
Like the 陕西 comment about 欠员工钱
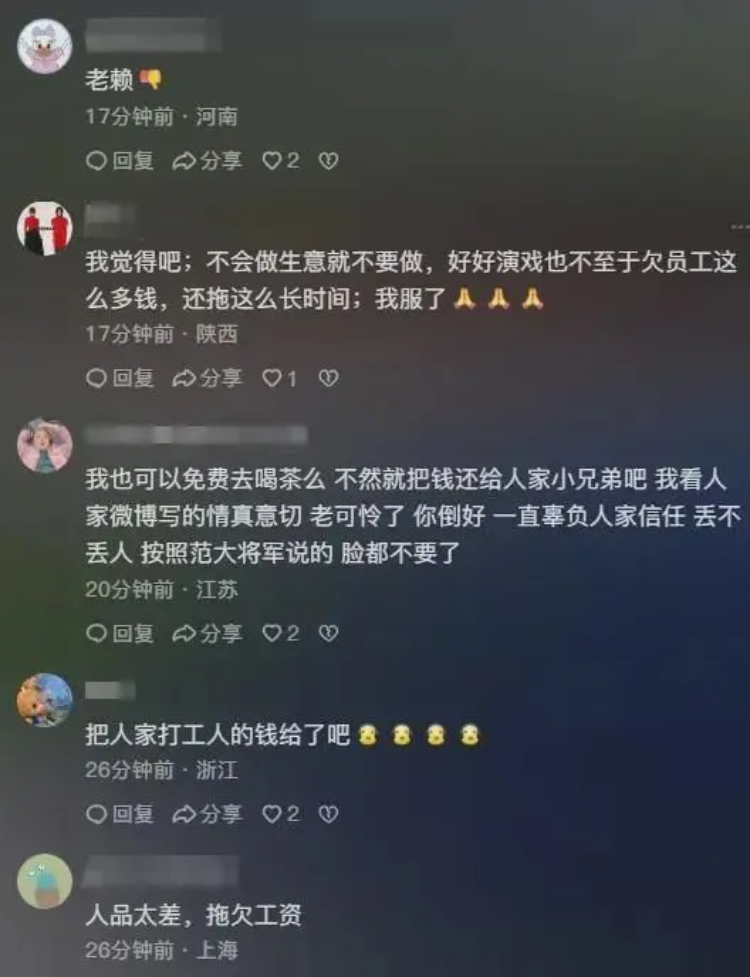point(281,378)
